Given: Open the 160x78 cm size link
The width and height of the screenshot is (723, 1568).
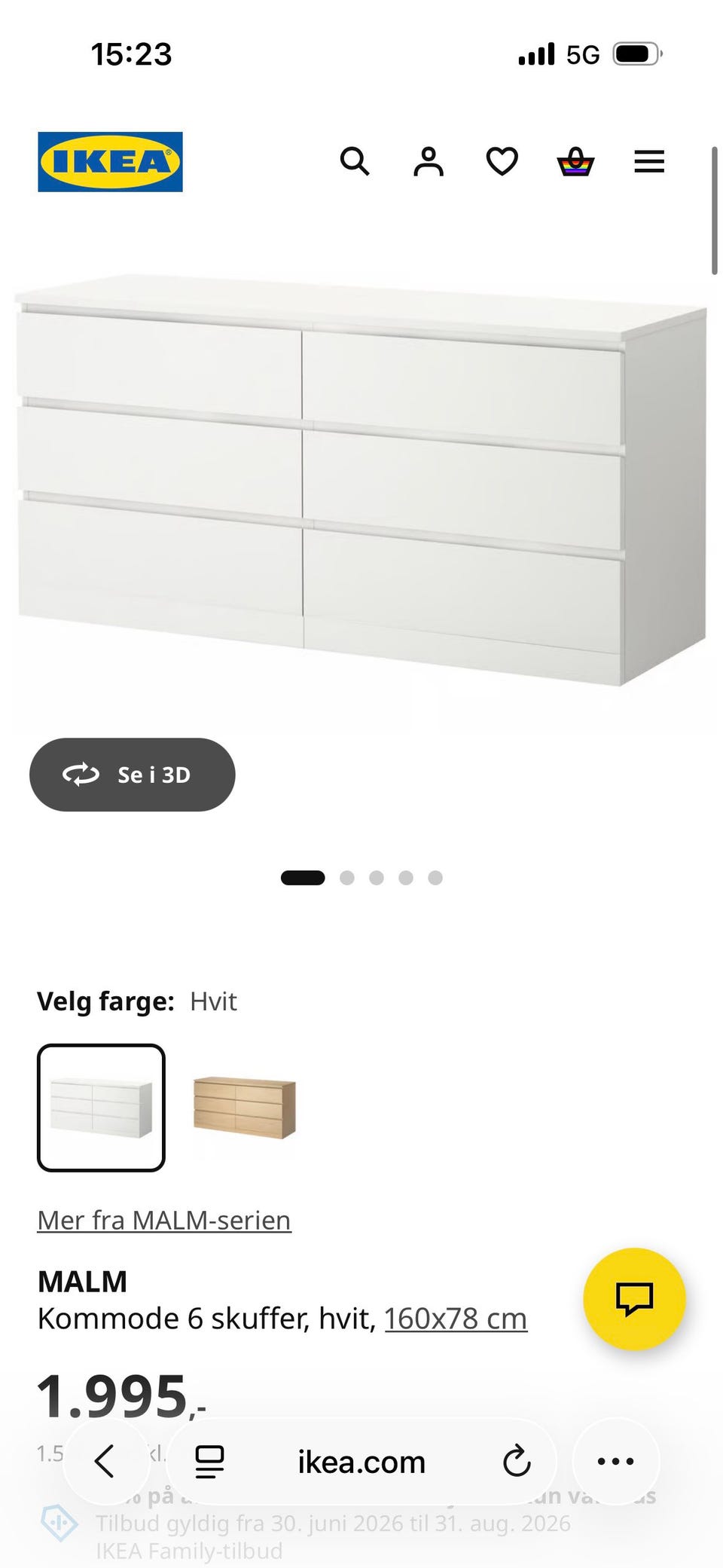Looking at the screenshot, I should 456,1319.
